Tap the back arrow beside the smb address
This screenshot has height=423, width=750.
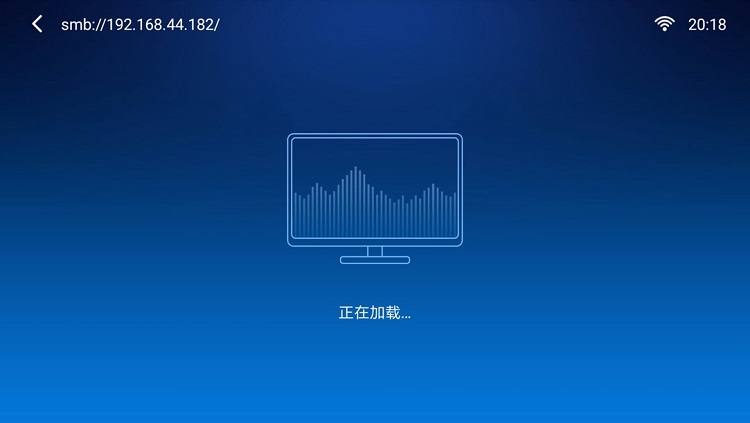37,24
